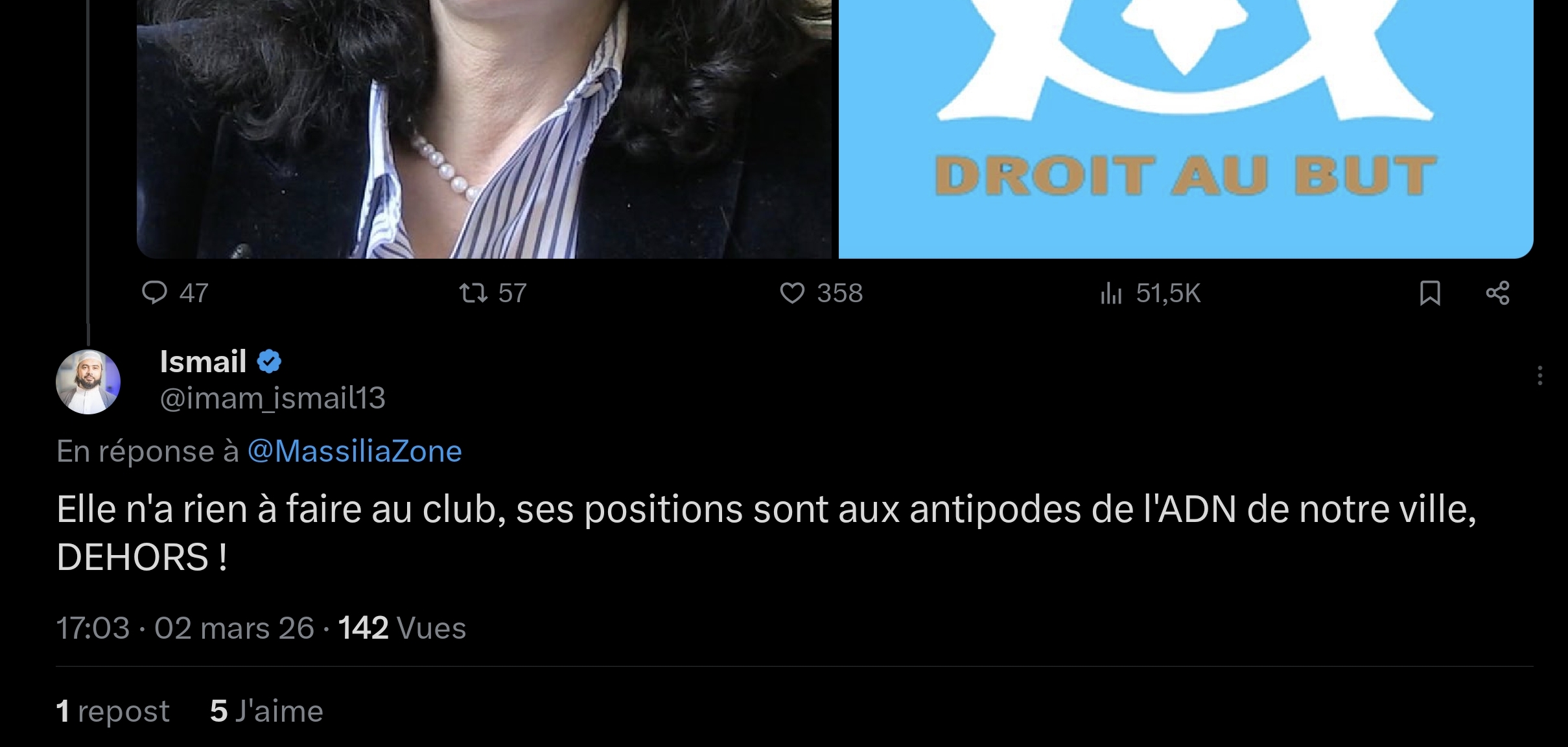Open the overflow menu on Ismail's reply

coord(1539,375)
